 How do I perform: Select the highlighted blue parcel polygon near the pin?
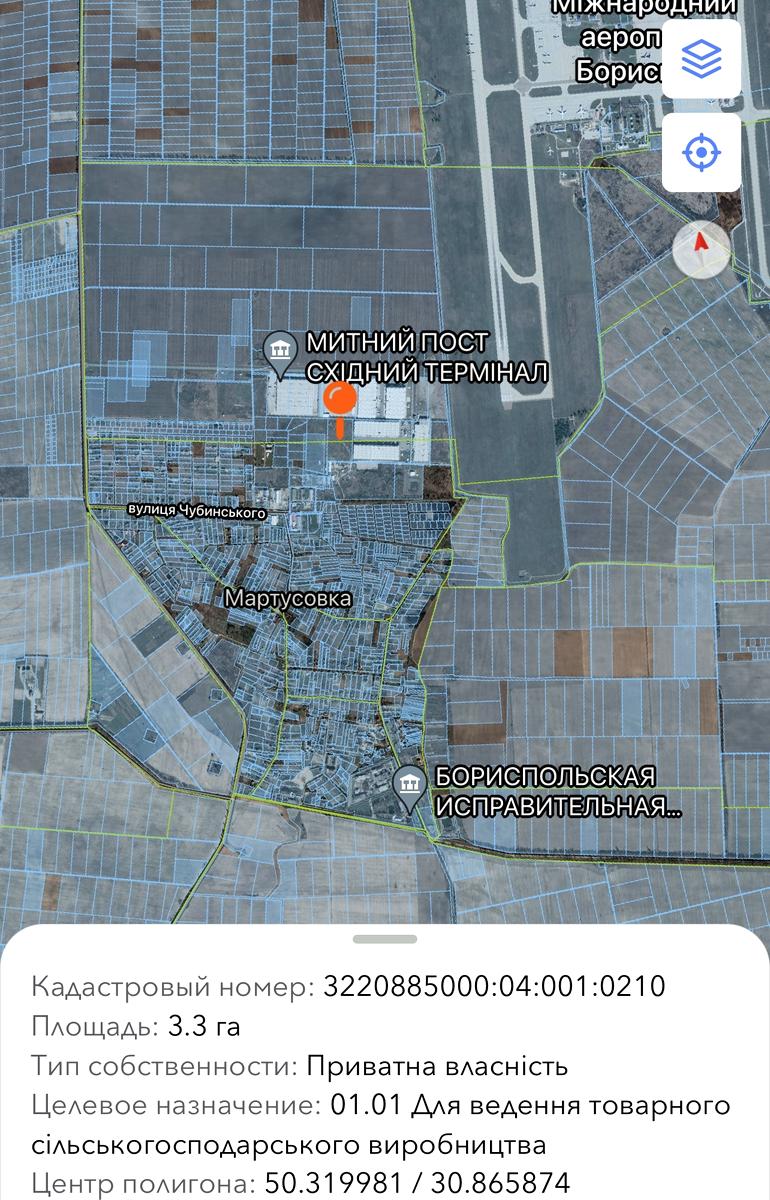[x=345, y=450]
